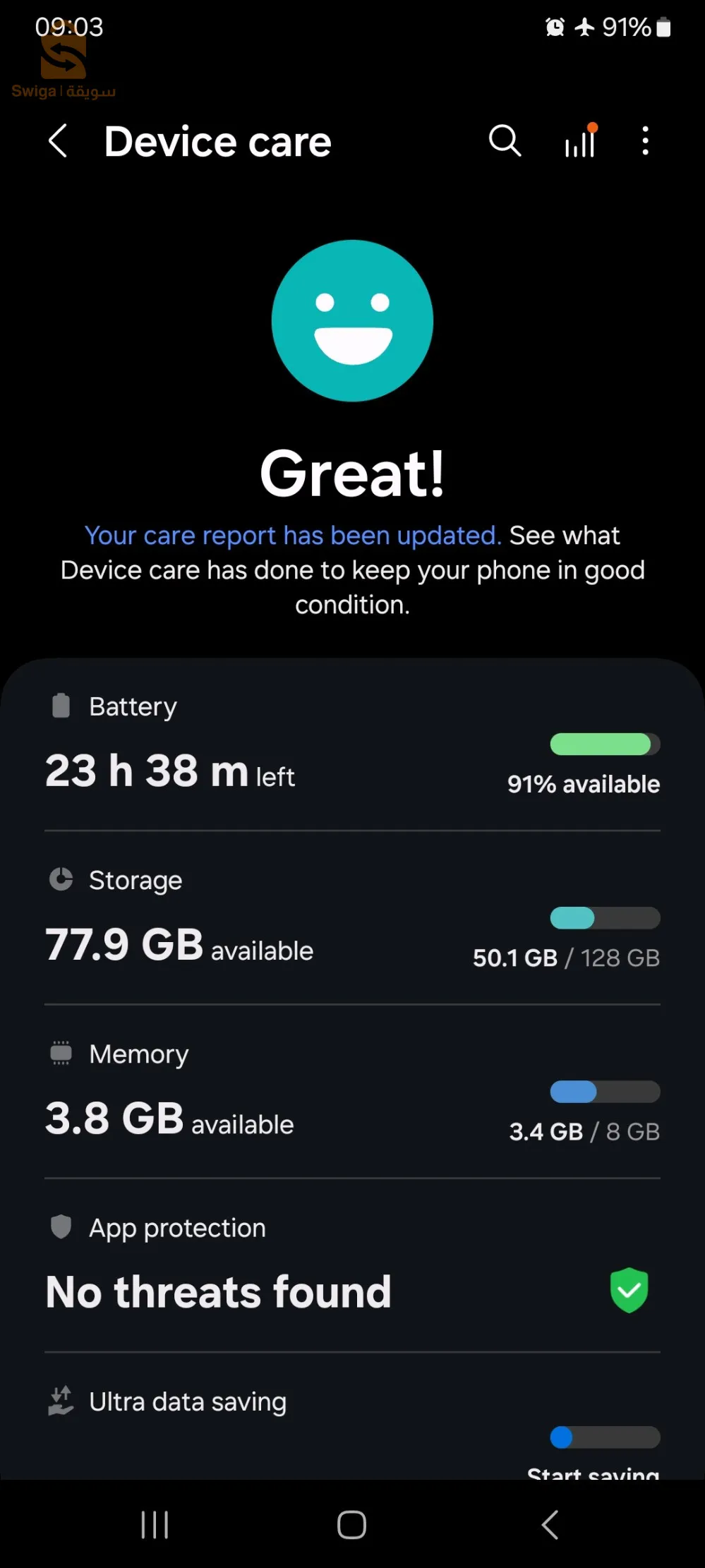
Task: Open Device care search
Action: click(x=505, y=140)
